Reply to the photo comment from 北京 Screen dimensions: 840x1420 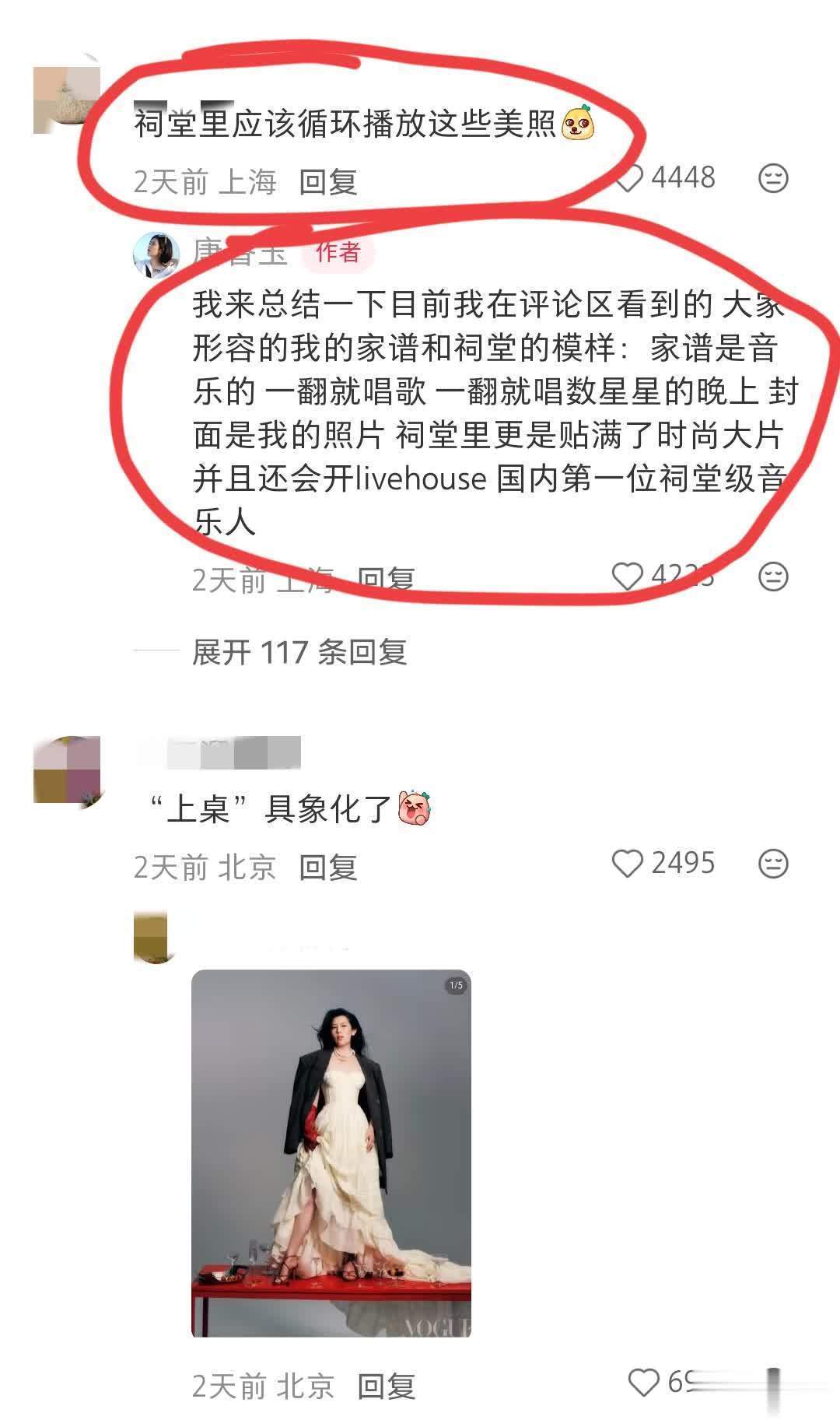tap(386, 1386)
